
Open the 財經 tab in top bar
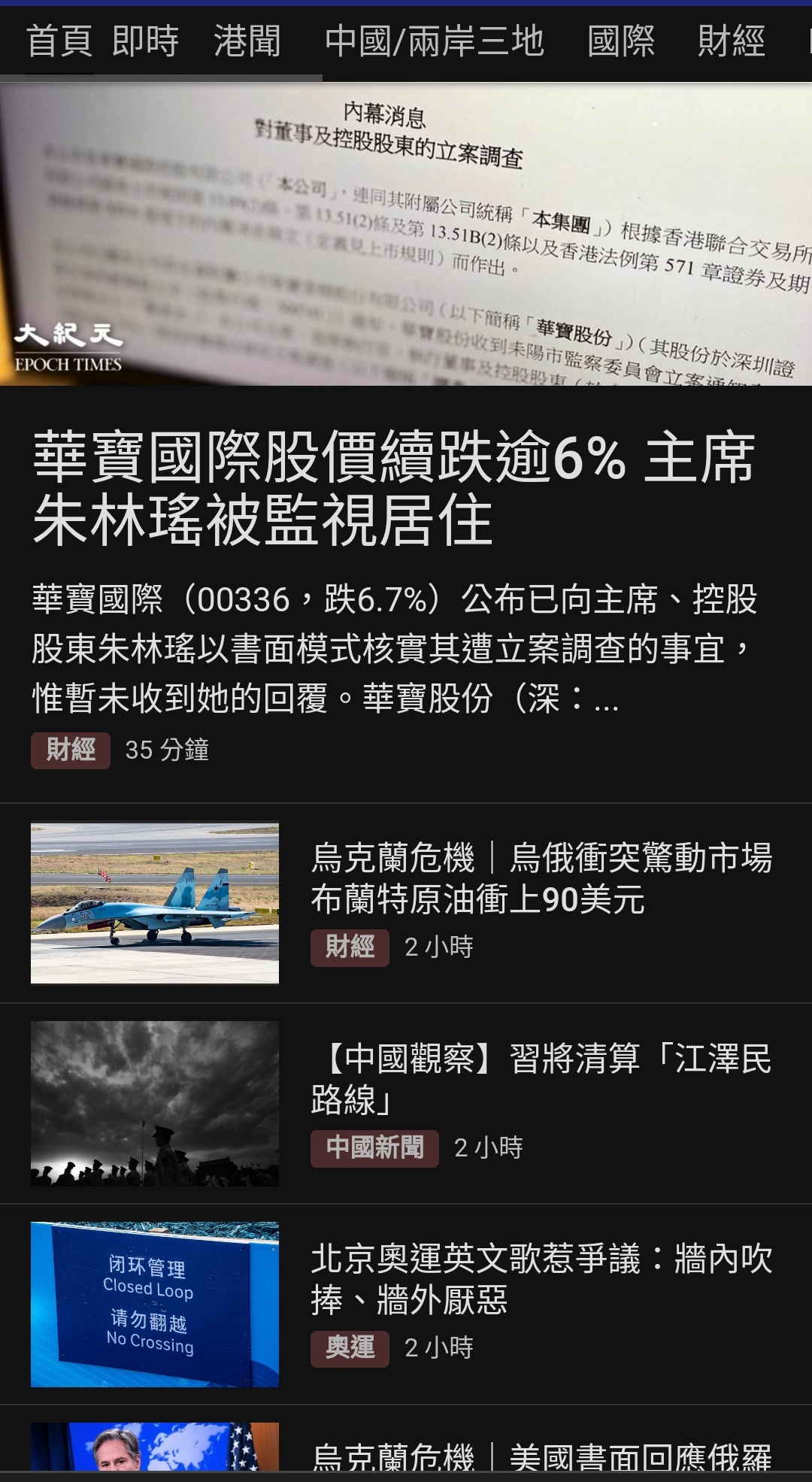pos(731,41)
